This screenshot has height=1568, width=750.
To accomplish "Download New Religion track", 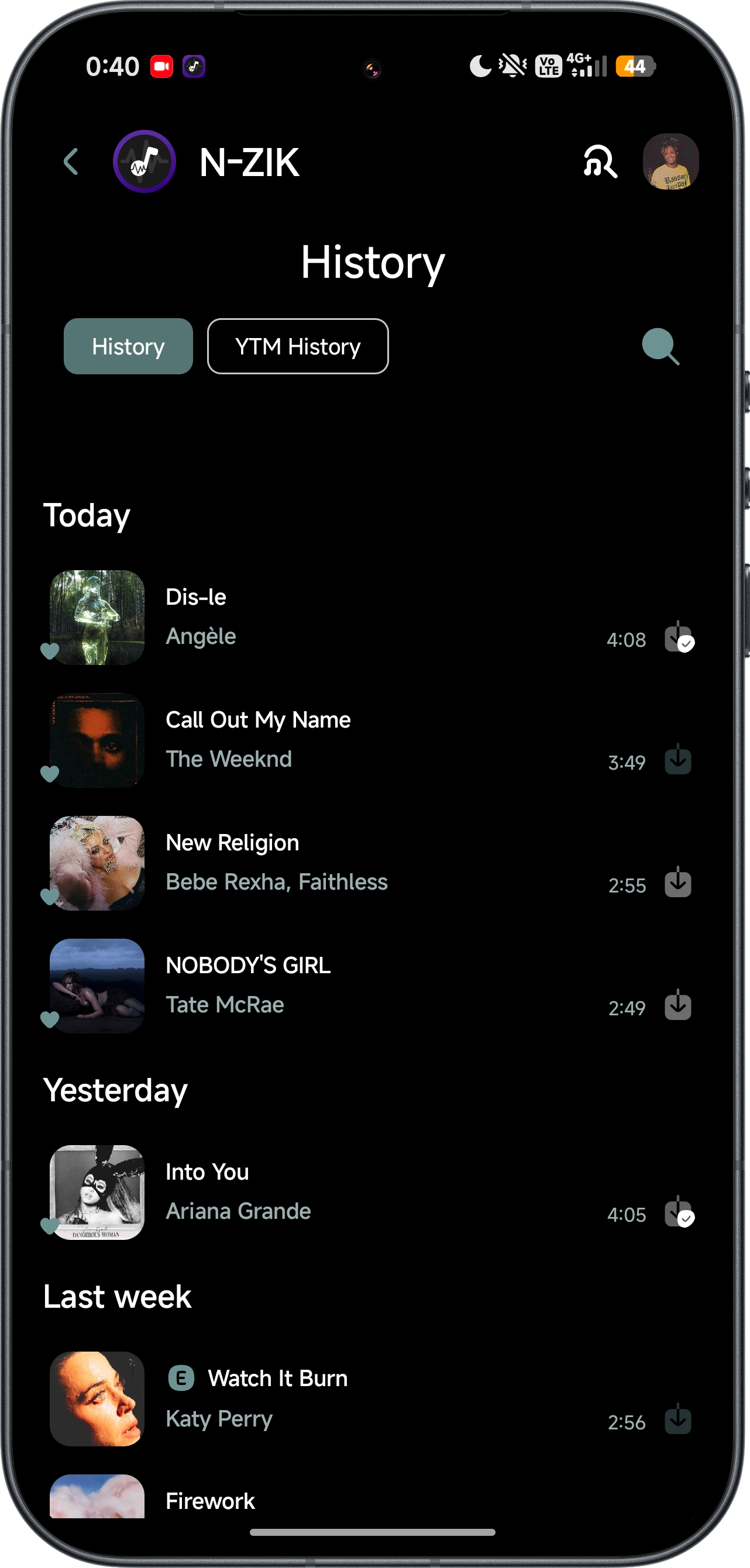I will click(x=677, y=883).
